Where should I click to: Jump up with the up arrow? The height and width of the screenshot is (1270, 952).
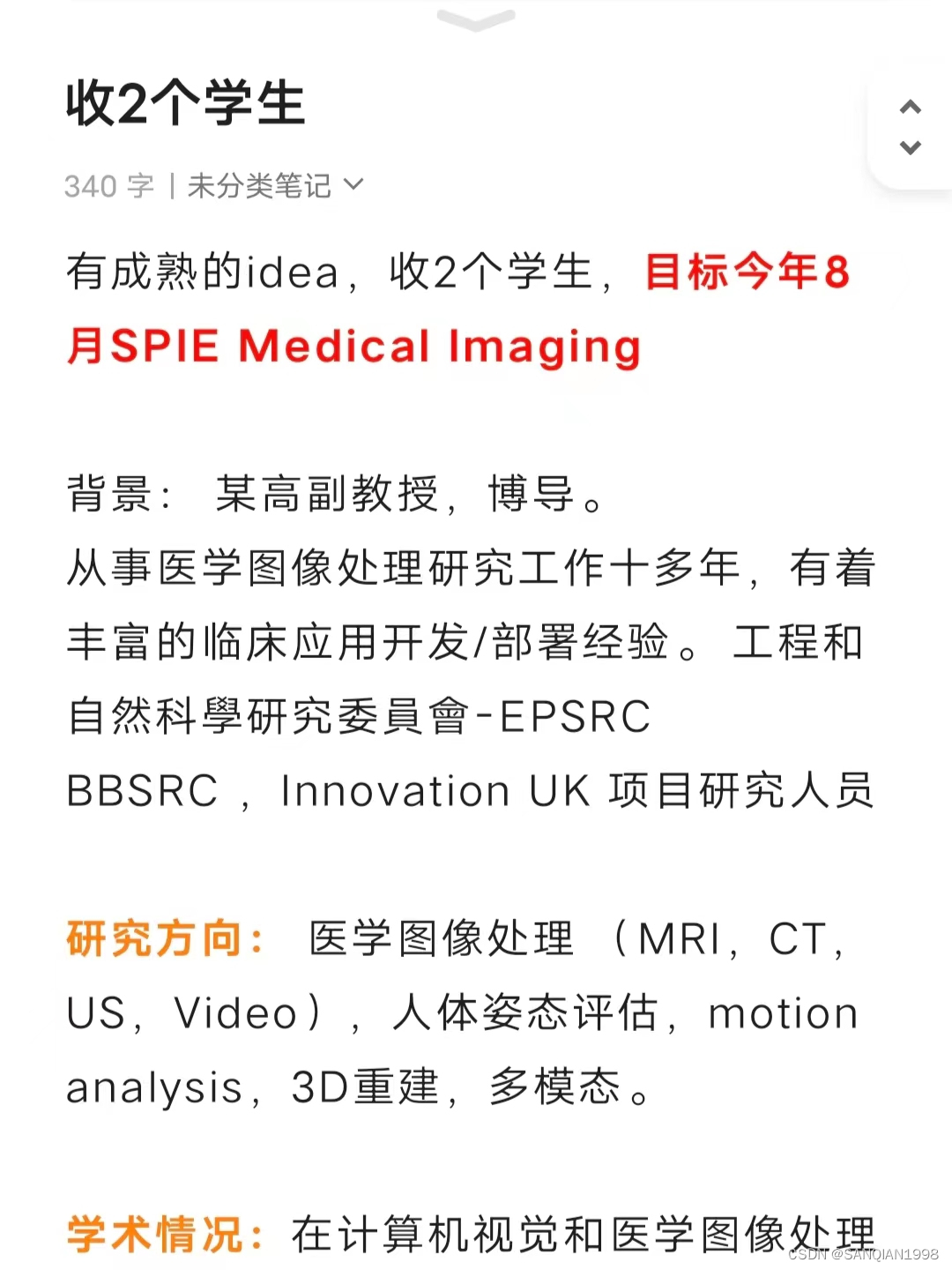coord(910,108)
